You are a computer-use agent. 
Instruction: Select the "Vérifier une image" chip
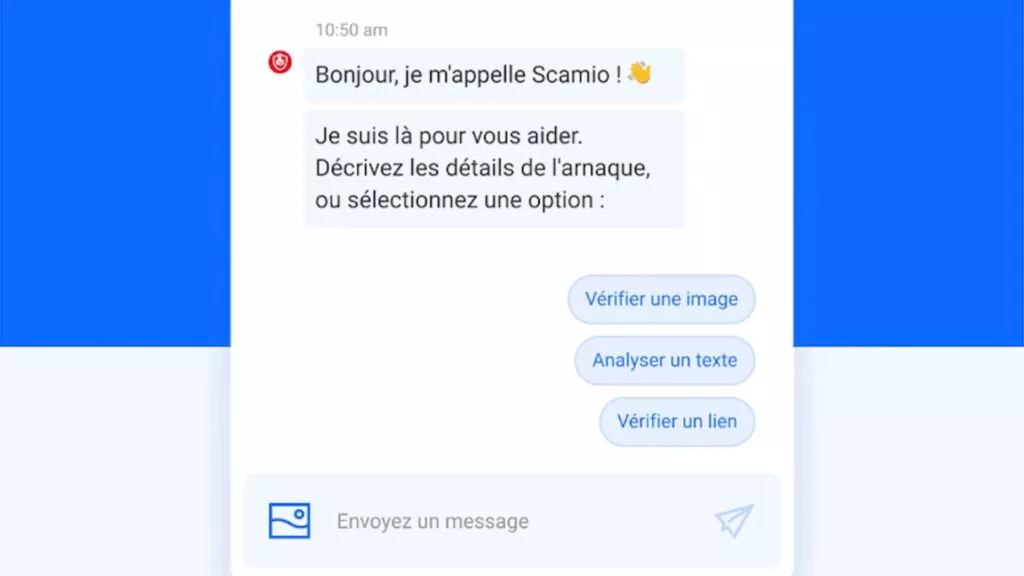pyautogui.click(x=661, y=299)
